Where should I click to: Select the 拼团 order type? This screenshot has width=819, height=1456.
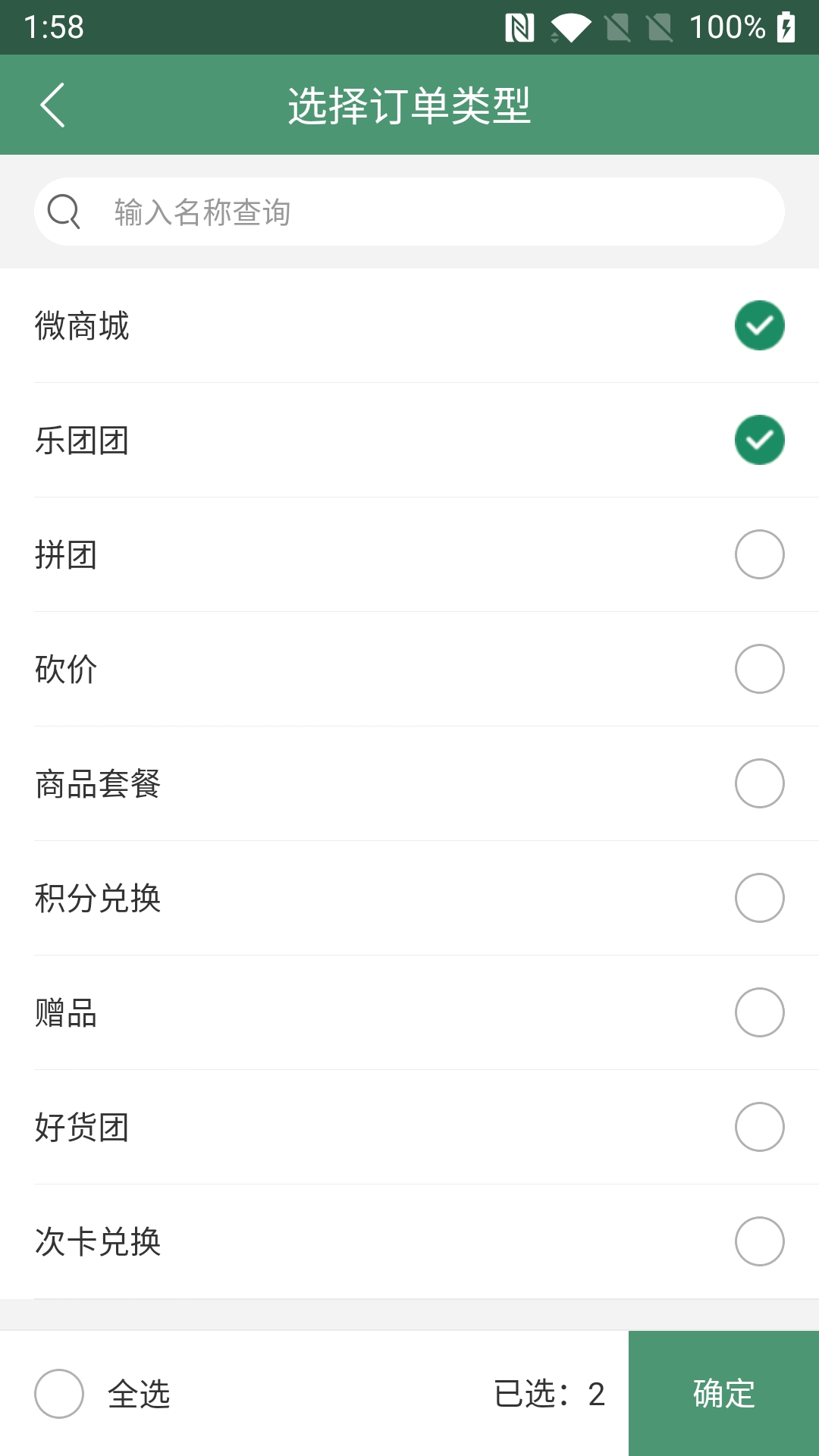tap(759, 554)
